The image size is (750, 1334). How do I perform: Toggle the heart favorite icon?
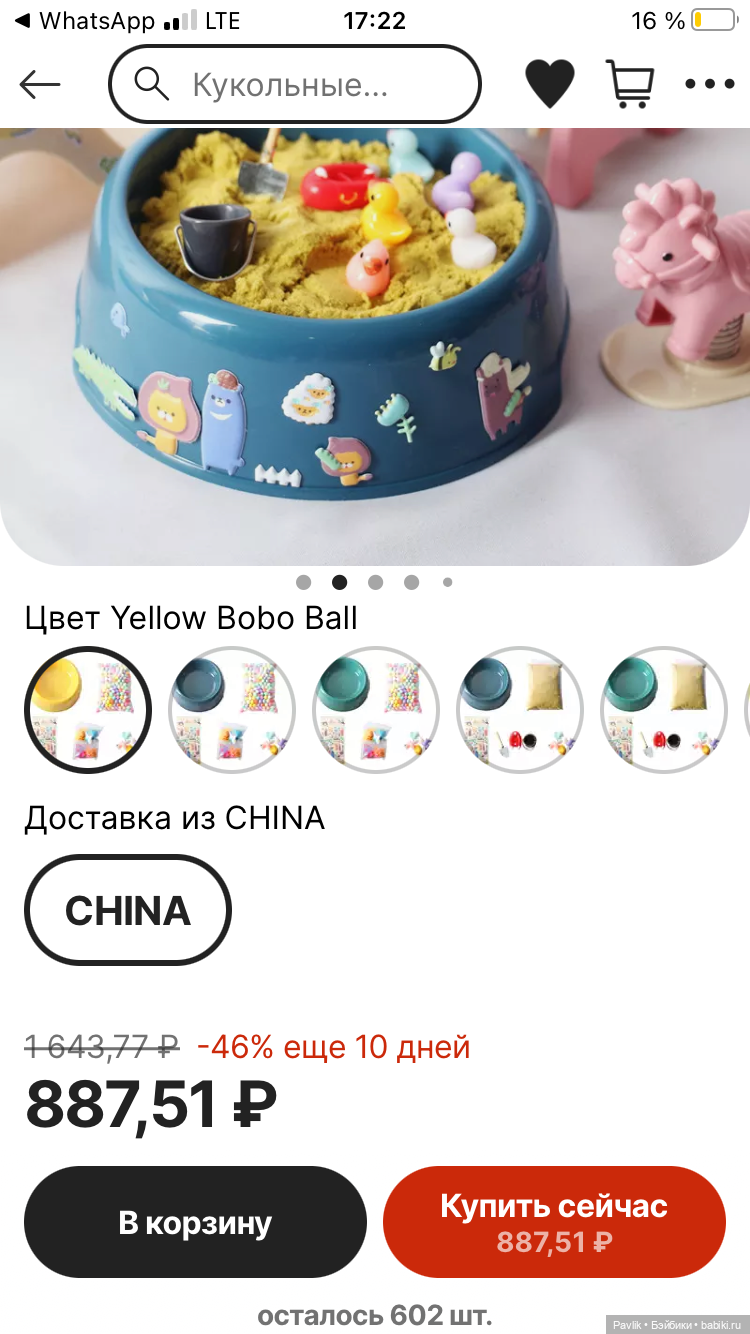pyautogui.click(x=550, y=84)
